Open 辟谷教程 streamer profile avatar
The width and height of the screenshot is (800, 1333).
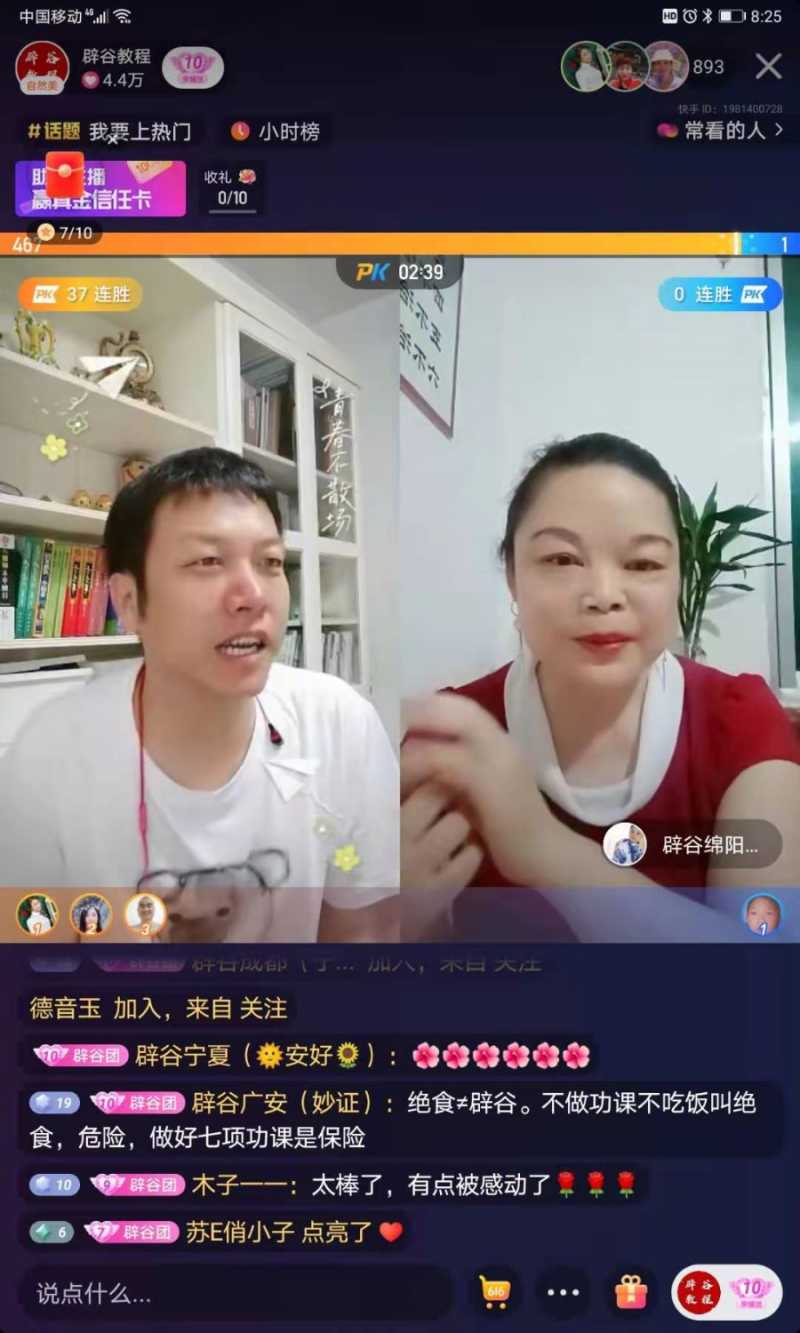[42, 66]
